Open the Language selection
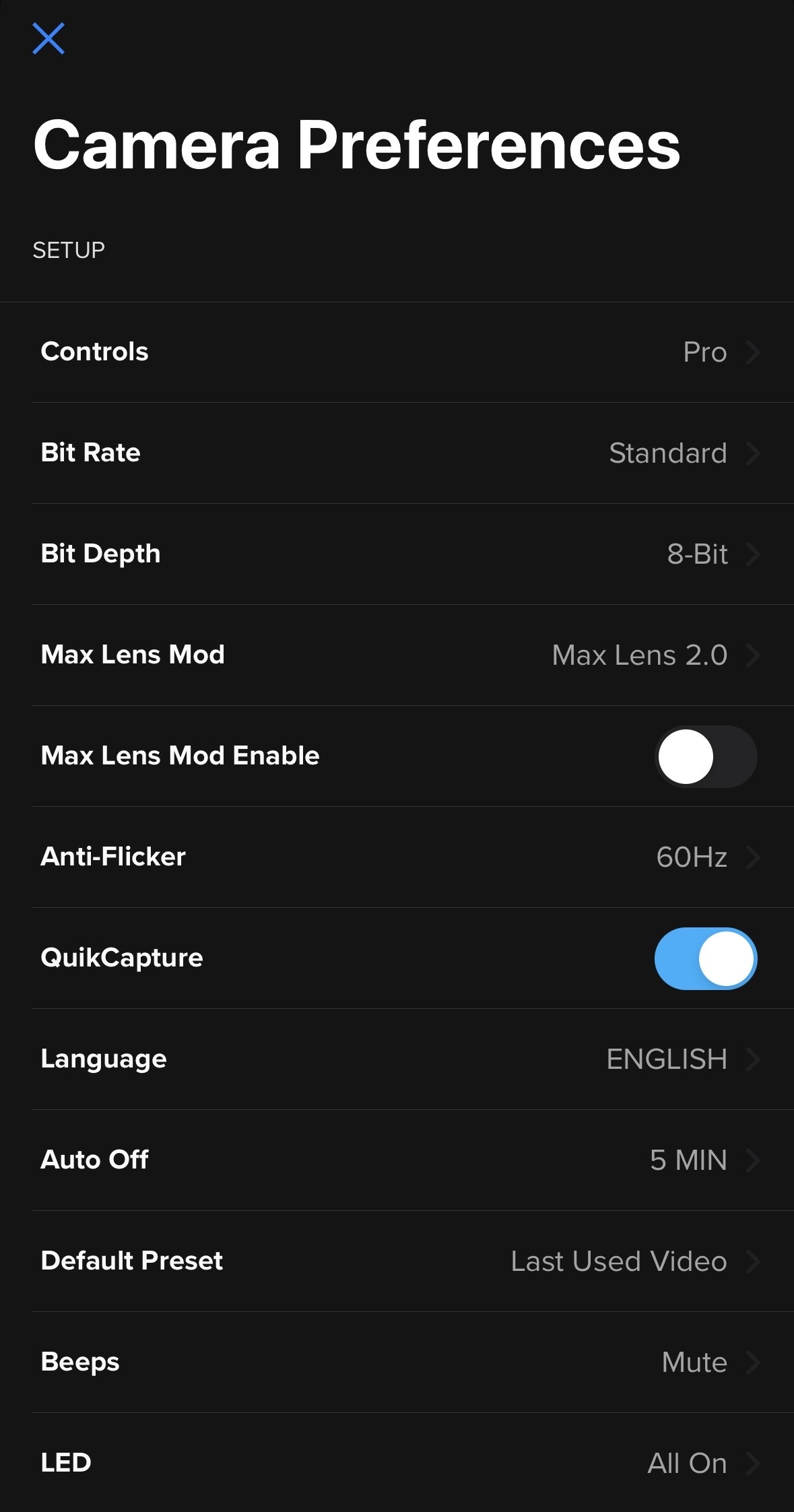794x1512 pixels. coord(753,1059)
